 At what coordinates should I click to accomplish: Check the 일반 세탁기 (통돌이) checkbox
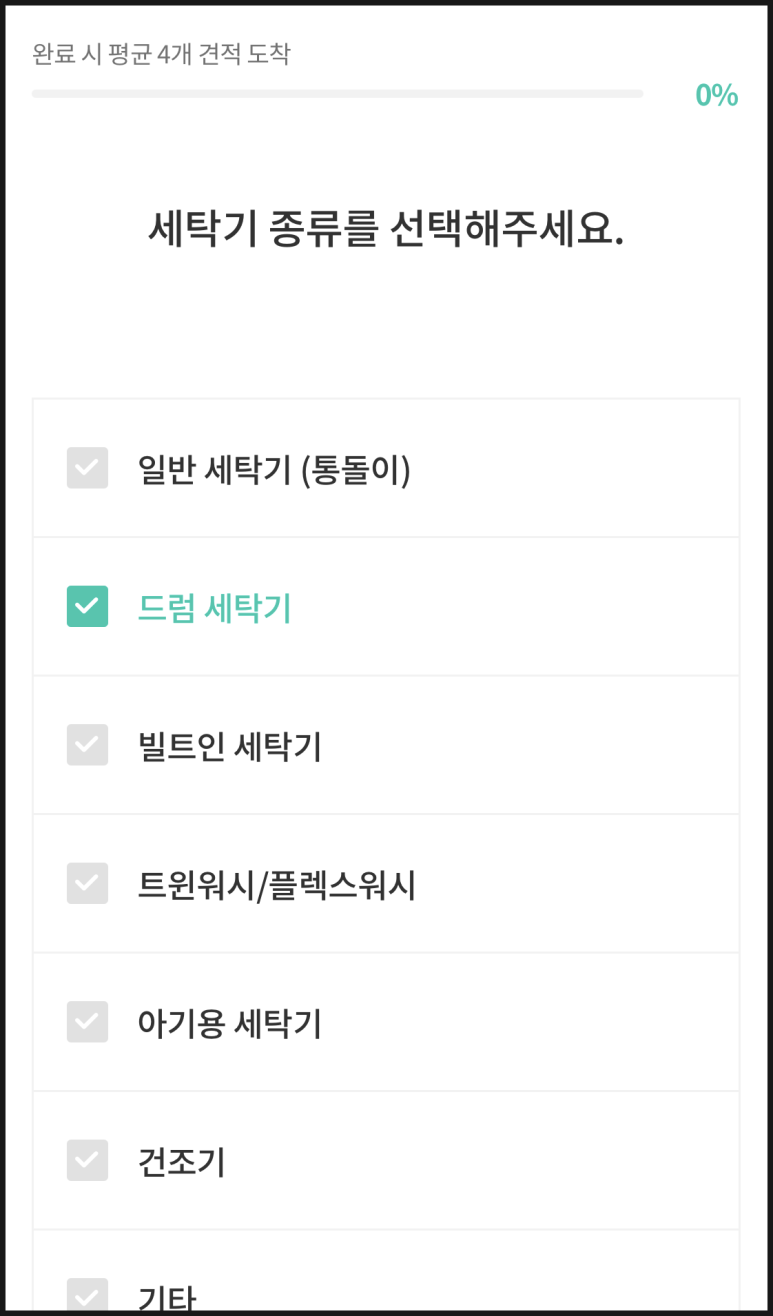tap(87, 468)
